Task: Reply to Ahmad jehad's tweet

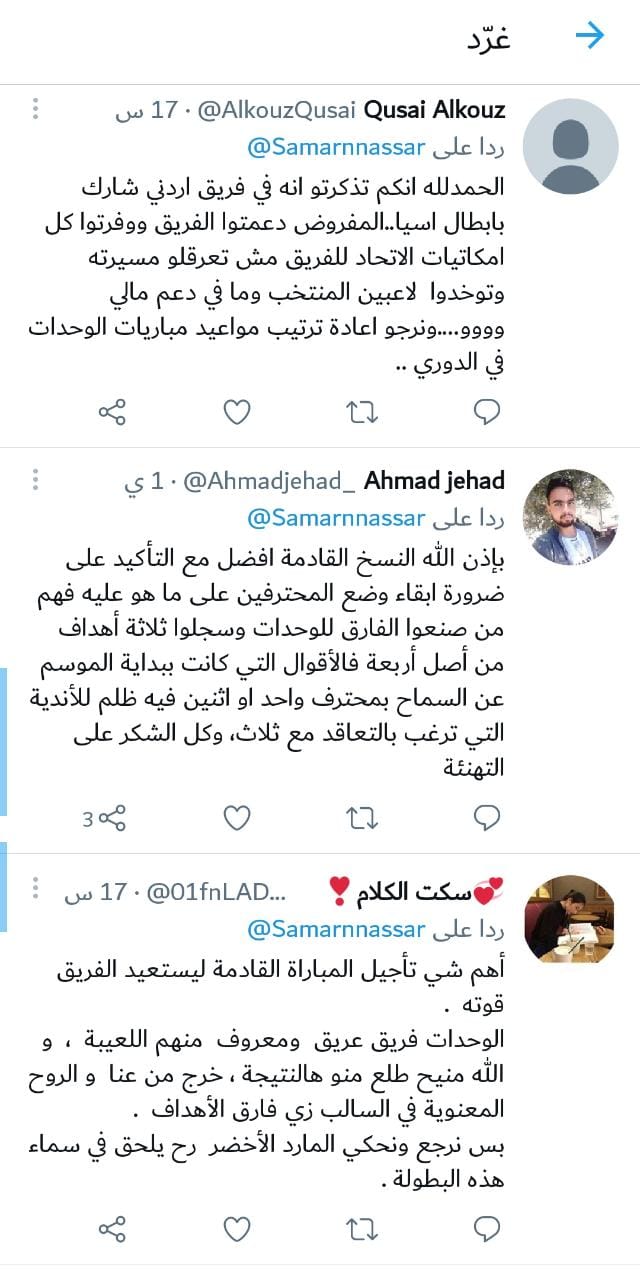Action: tap(486, 819)
